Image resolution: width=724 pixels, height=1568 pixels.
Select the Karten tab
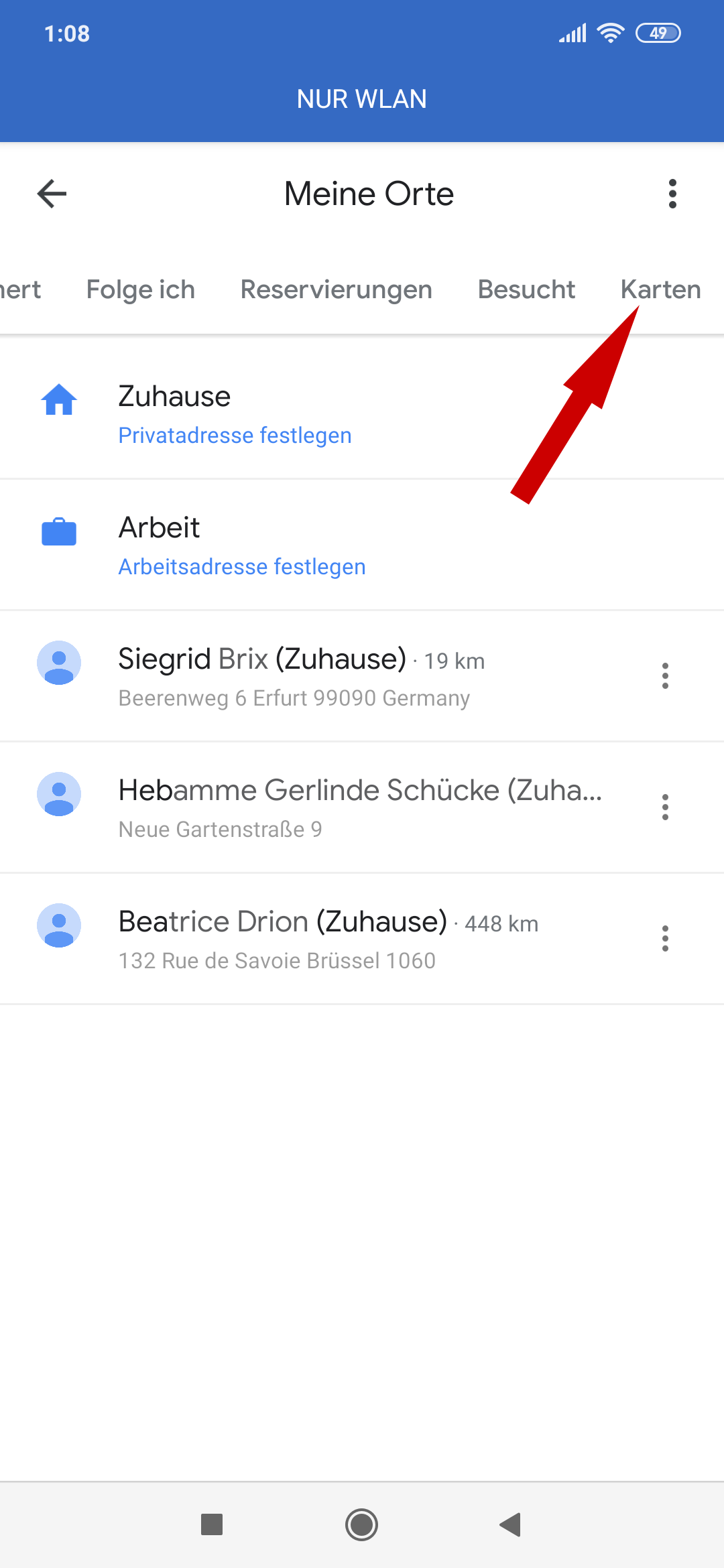(x=660, y=289)
